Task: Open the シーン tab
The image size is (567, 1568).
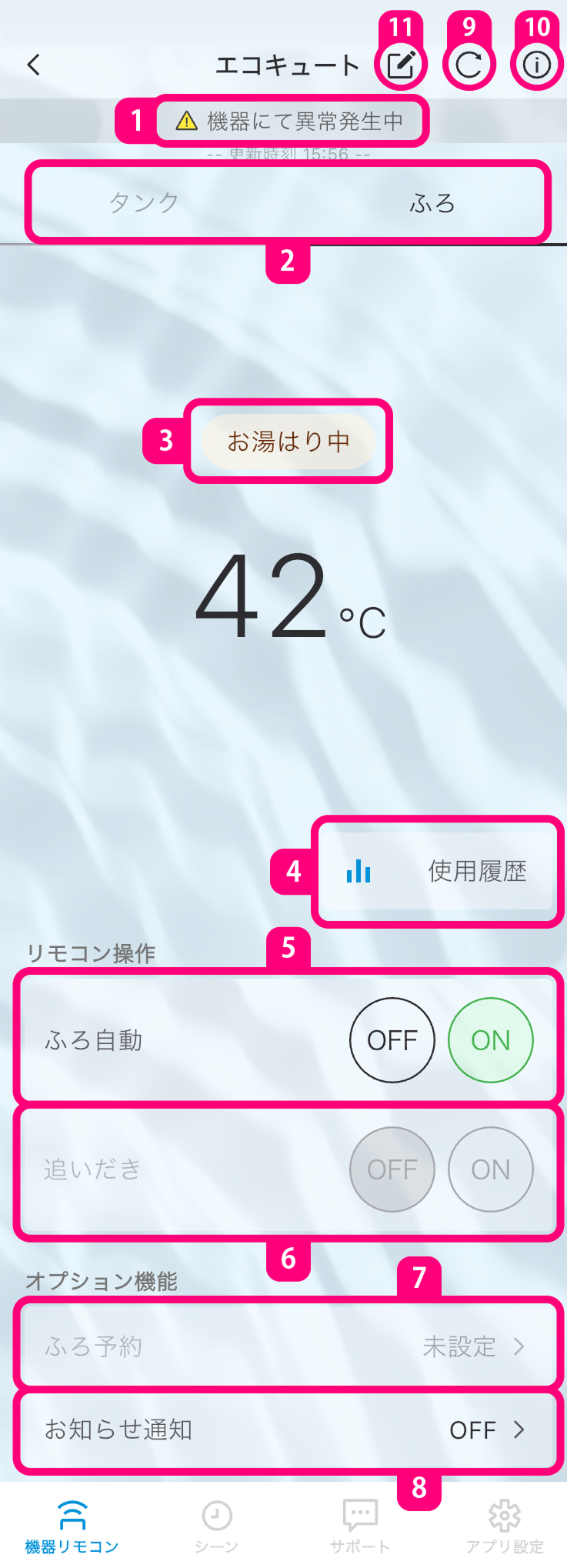Action: pos(216,1526)
